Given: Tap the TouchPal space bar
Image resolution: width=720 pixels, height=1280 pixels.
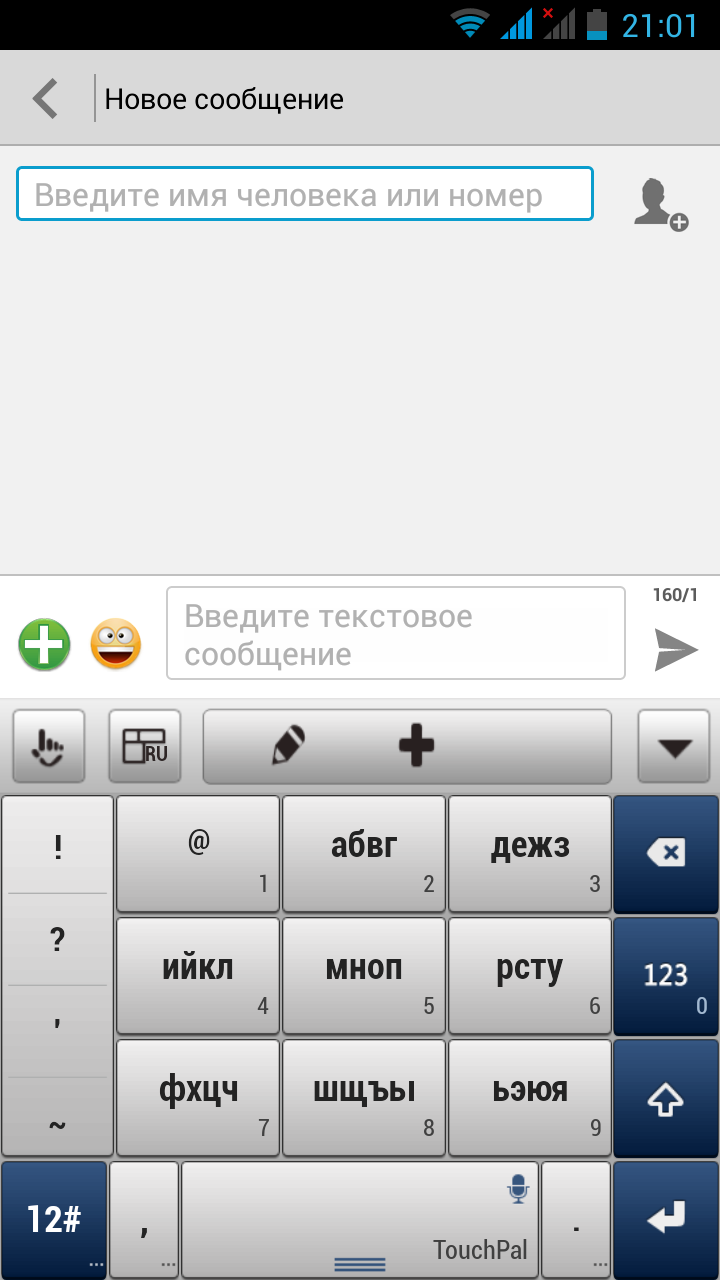Looking at the screenshot, I should [360, 1219].
